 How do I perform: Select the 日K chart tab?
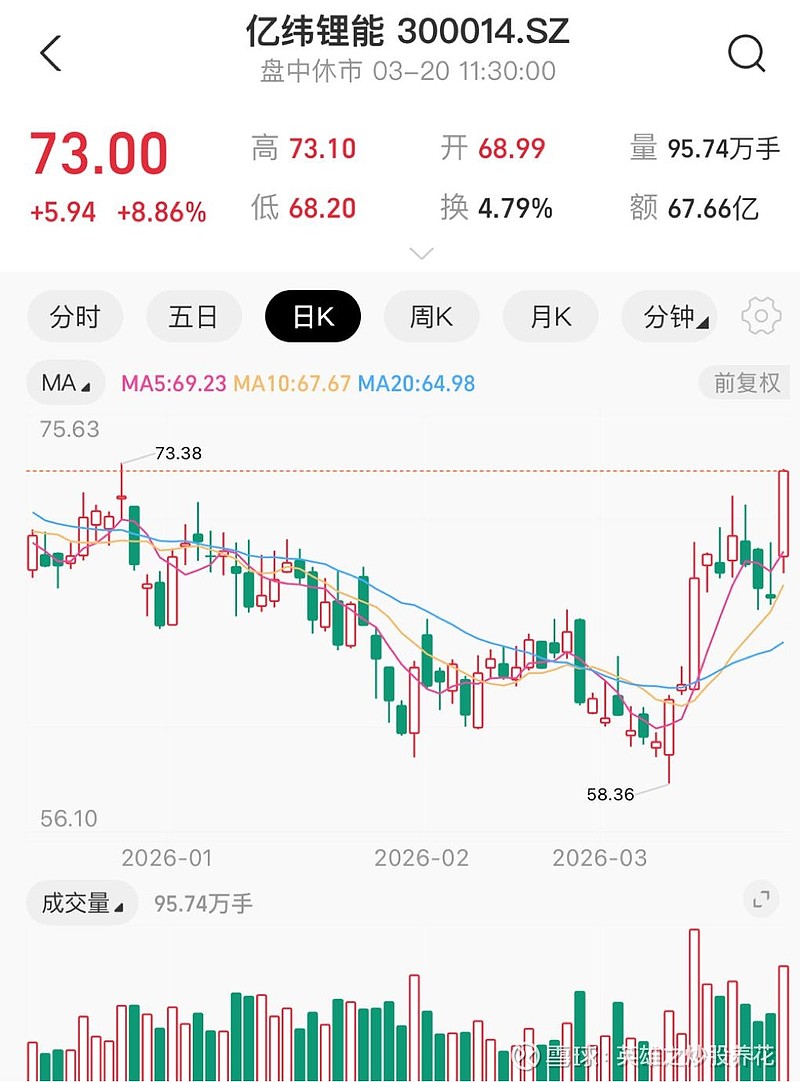pos(312,318)
